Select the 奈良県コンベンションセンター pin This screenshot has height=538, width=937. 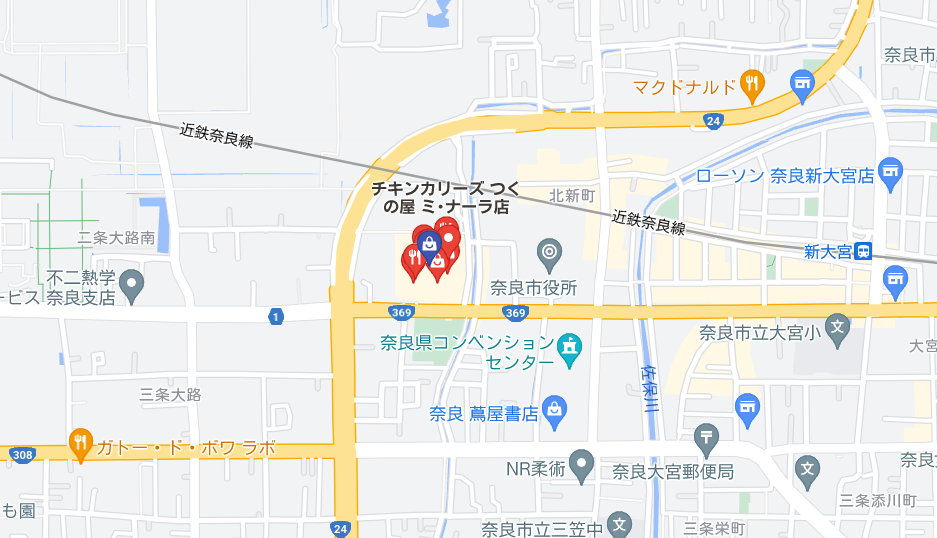[570, 348]
